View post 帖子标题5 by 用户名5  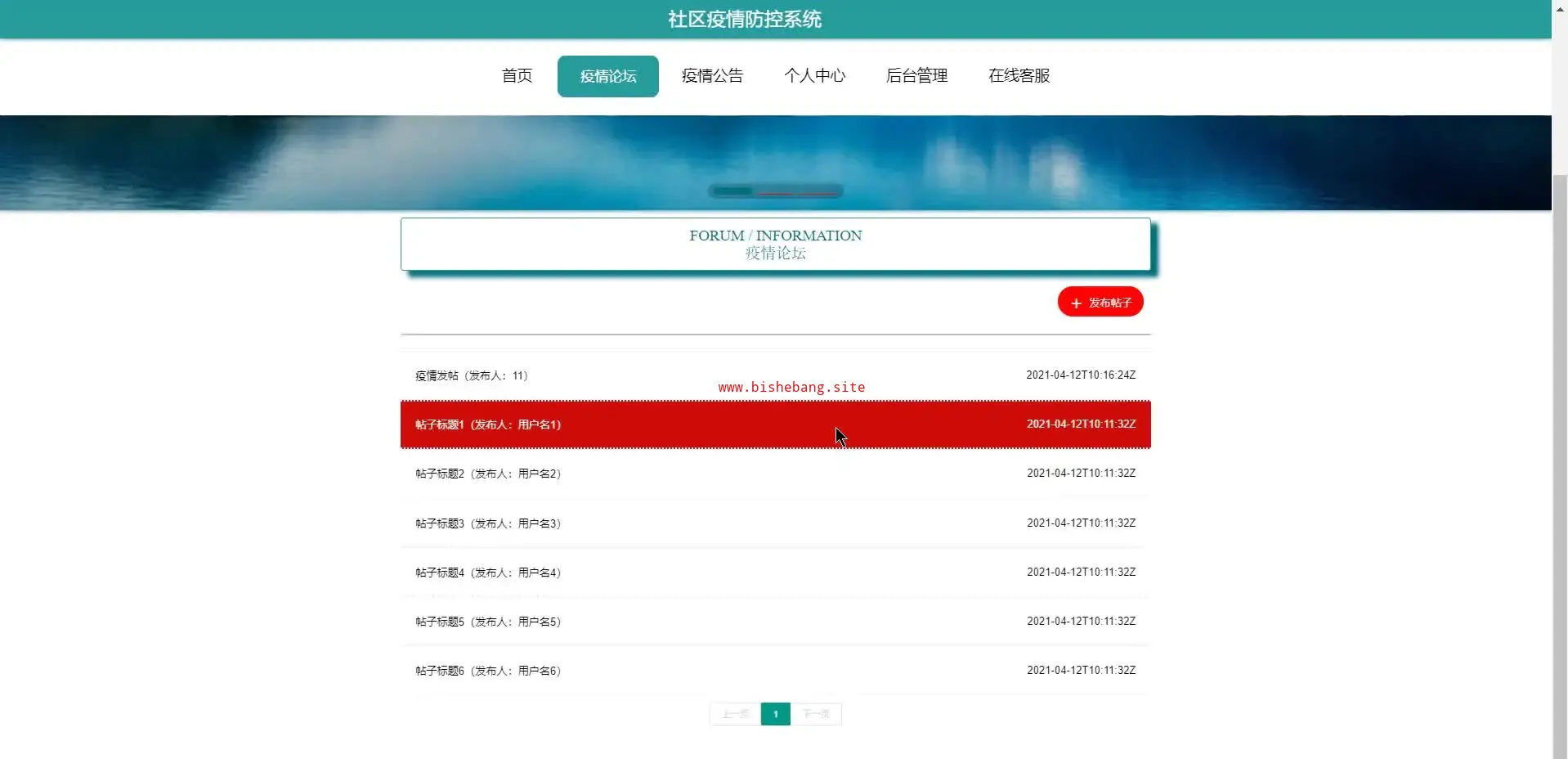coord(488,622)
